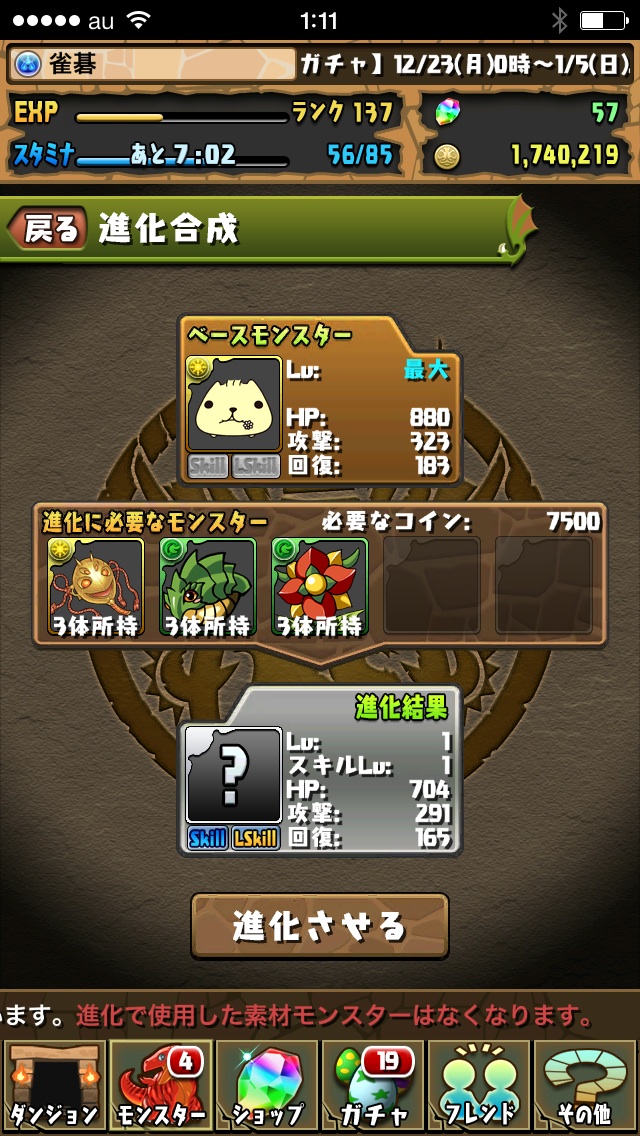Inspect the golden mask evolution material
Viewport: 640px width, 1136px height.
click(96, 587)
